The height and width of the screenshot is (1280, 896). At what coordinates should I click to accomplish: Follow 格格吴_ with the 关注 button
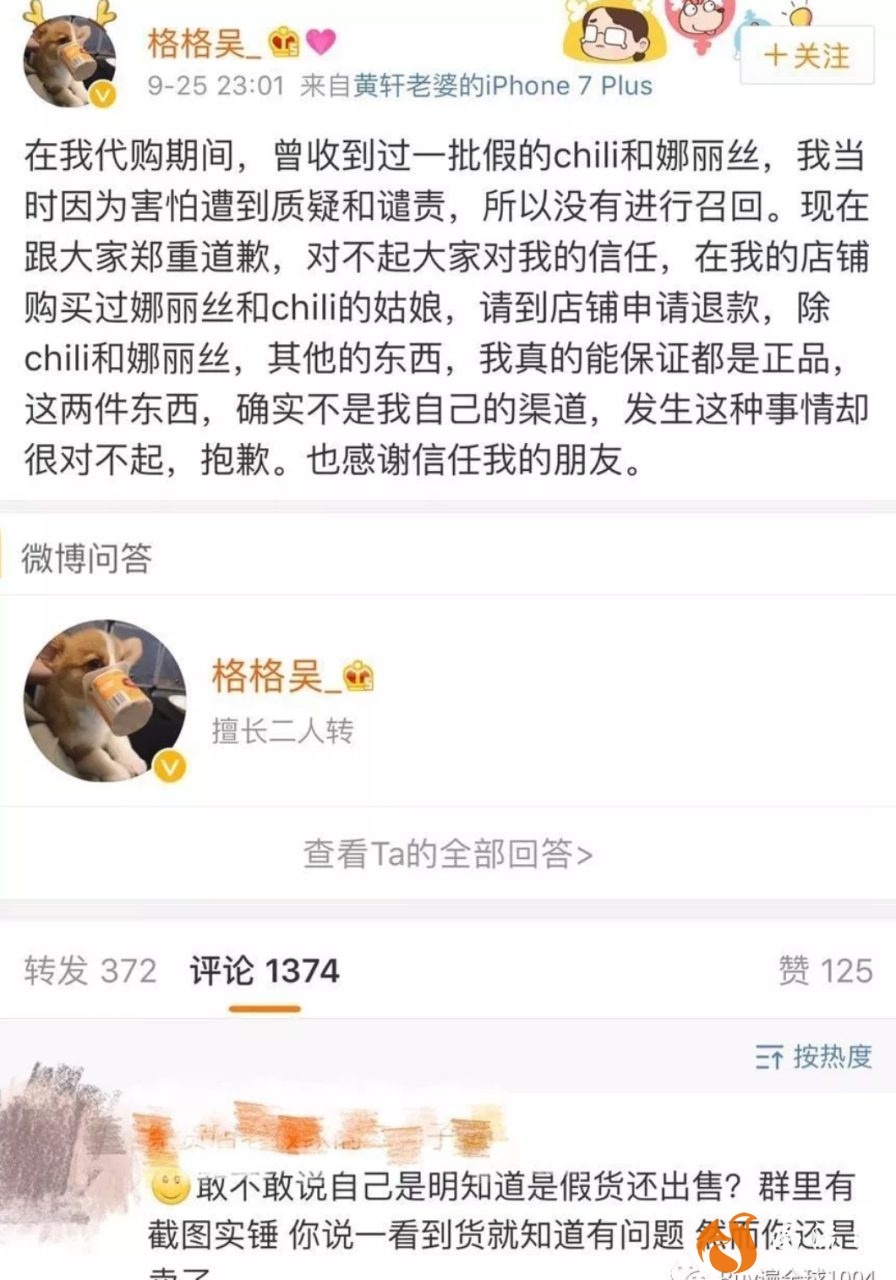[808, 55]
